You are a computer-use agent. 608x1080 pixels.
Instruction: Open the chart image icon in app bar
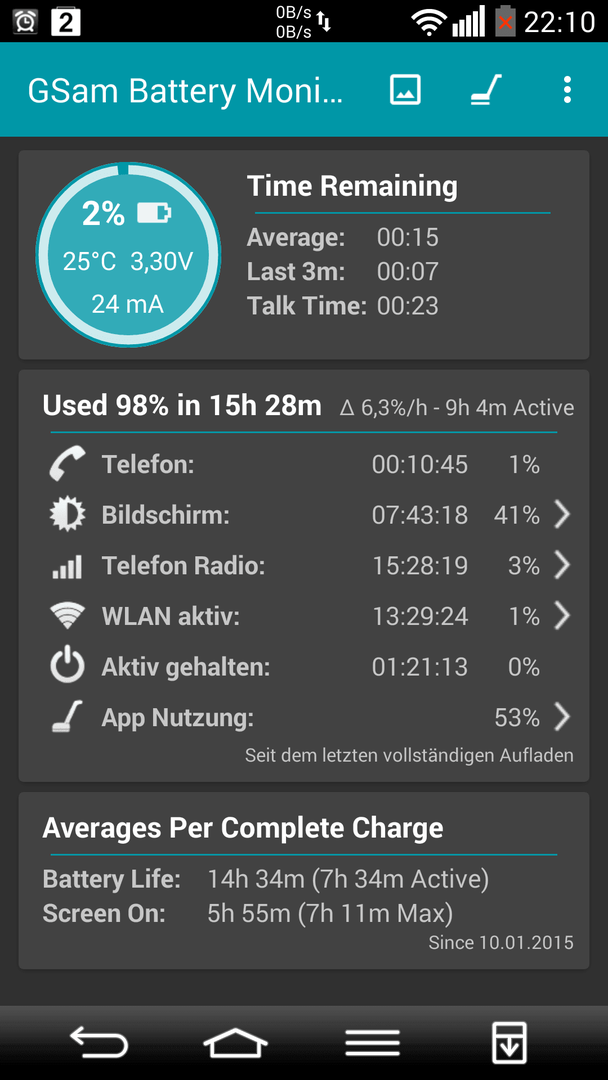coord(405,90)
